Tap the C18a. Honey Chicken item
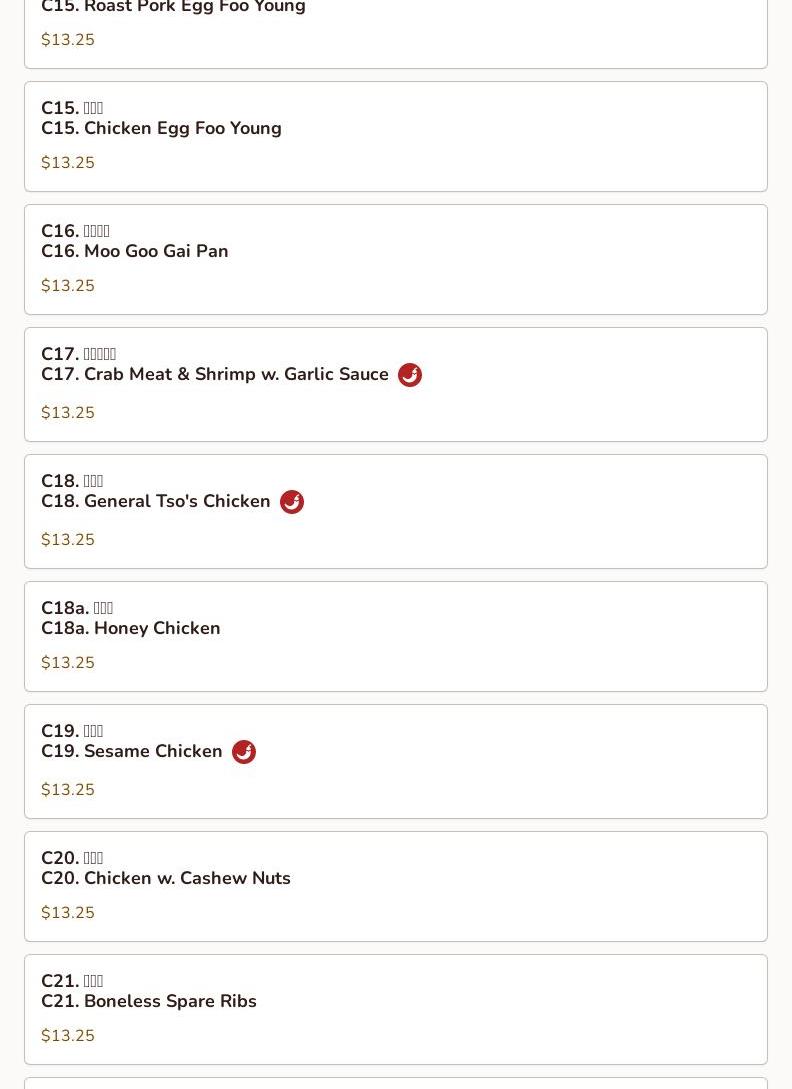Screen dimensions: 792x1089 click(x=395, y=636)
